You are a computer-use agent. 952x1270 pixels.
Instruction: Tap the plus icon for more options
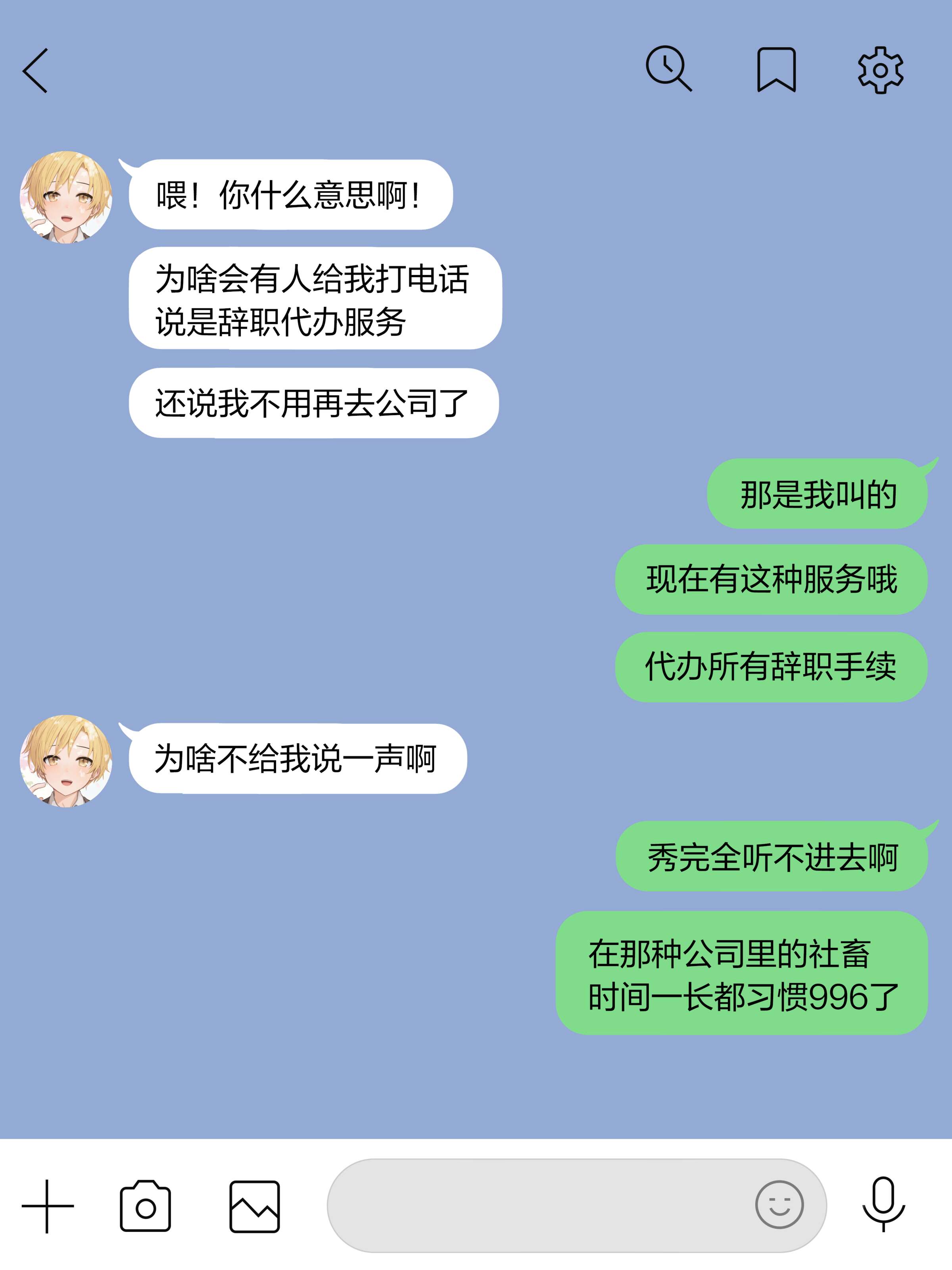point(48,1206)
